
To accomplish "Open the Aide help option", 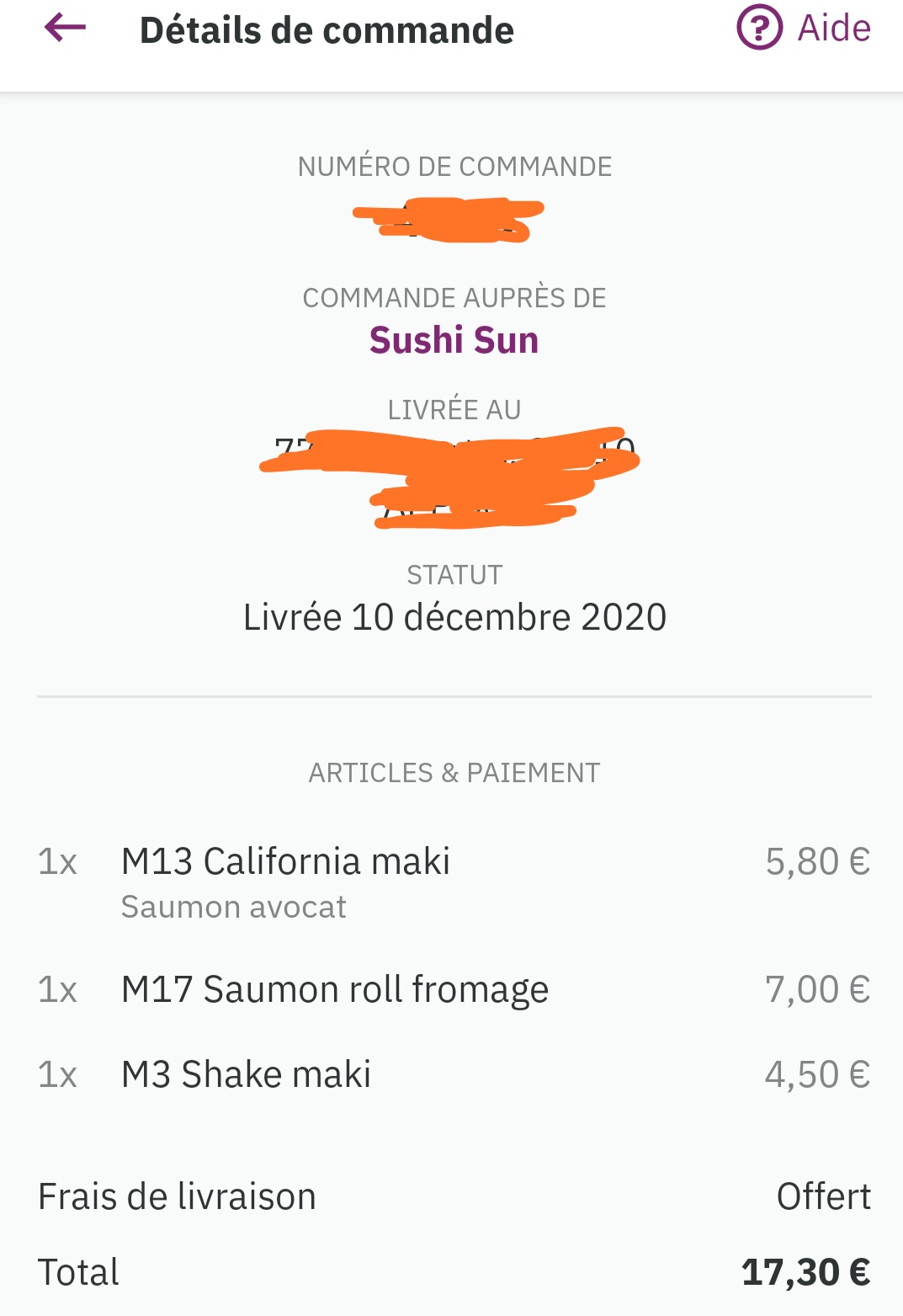I will point(804,29).
